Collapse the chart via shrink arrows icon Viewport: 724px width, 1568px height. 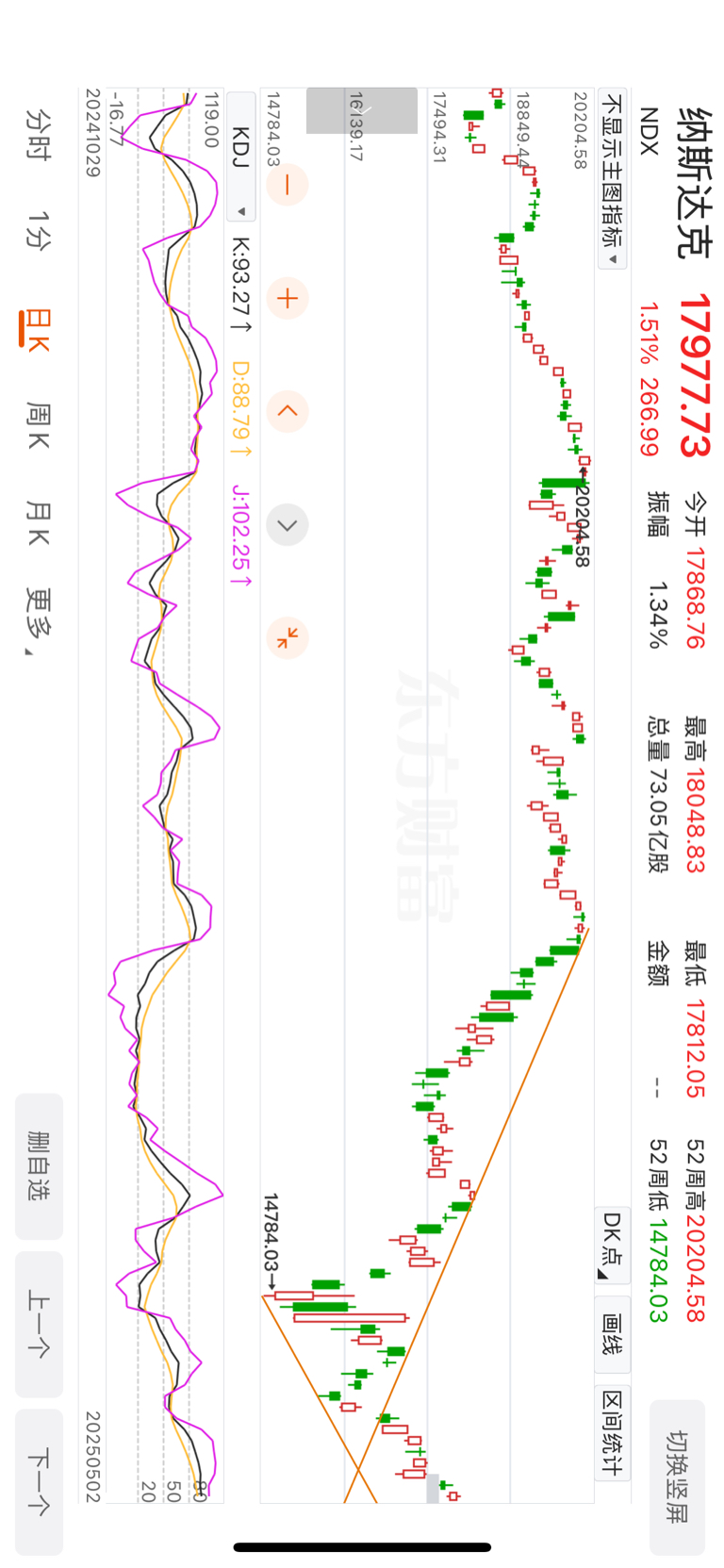[x=288, y=638]
